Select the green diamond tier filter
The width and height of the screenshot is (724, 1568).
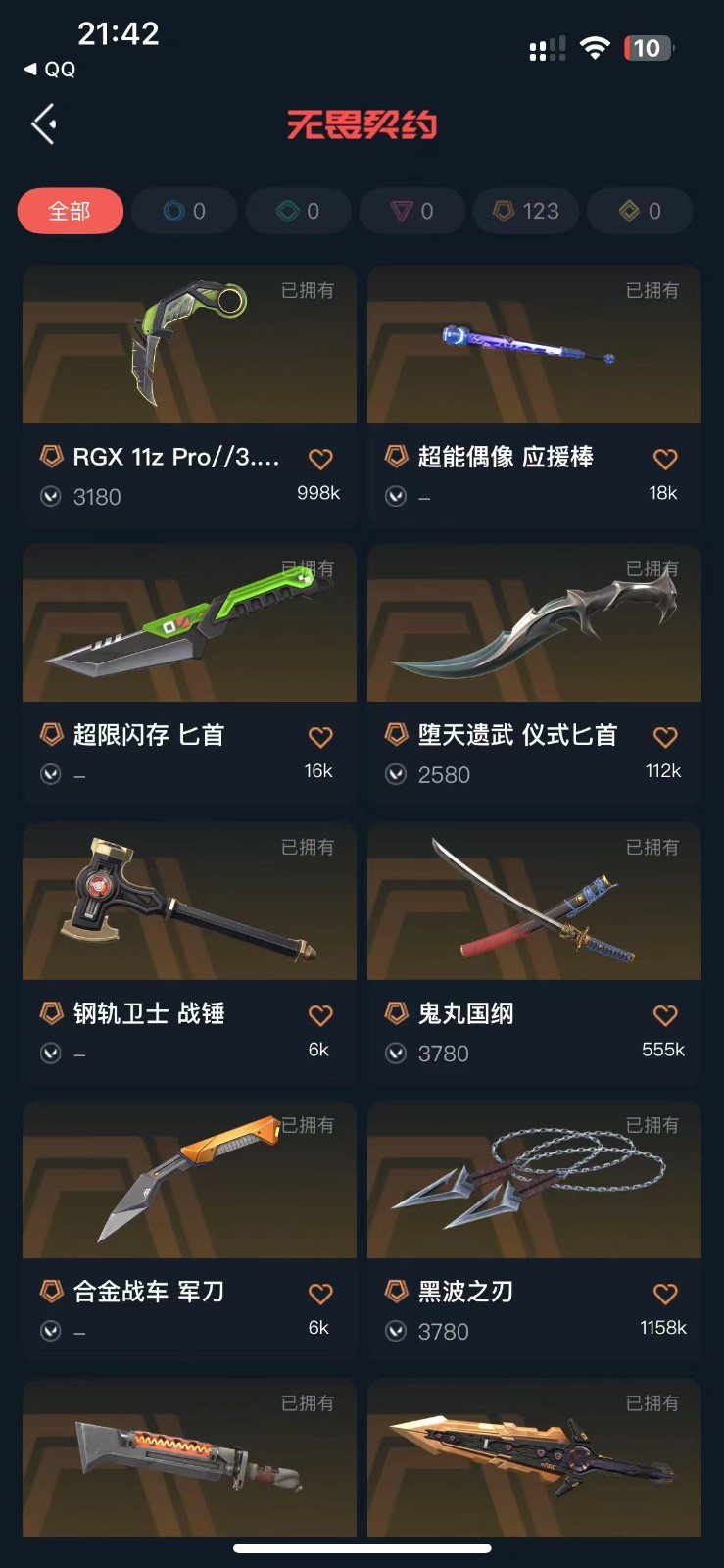click(298, 211)
